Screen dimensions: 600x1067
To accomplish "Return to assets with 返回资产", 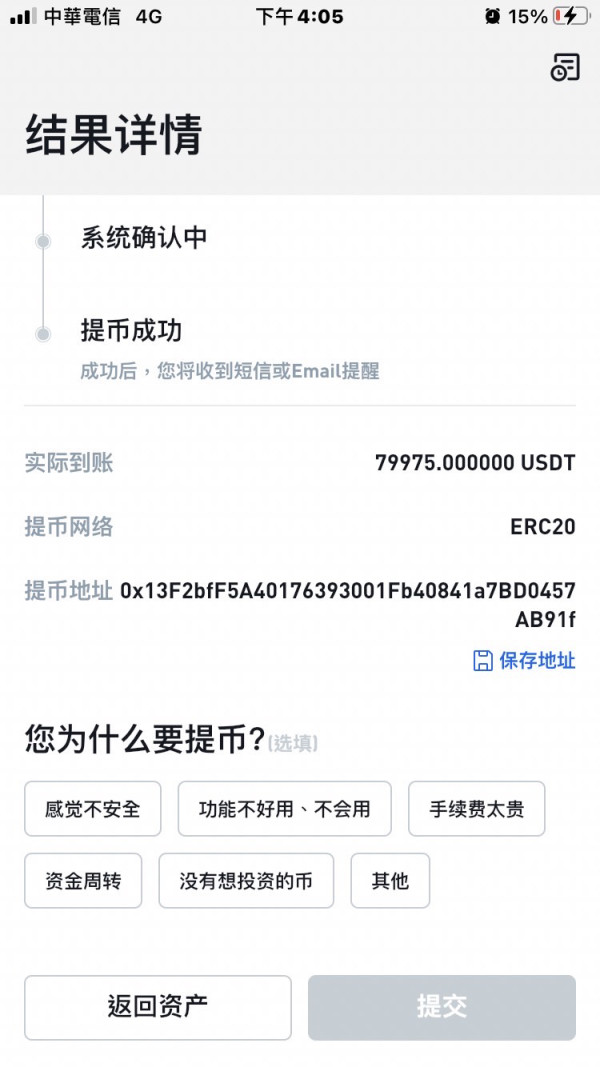I will pos(158,1007).
